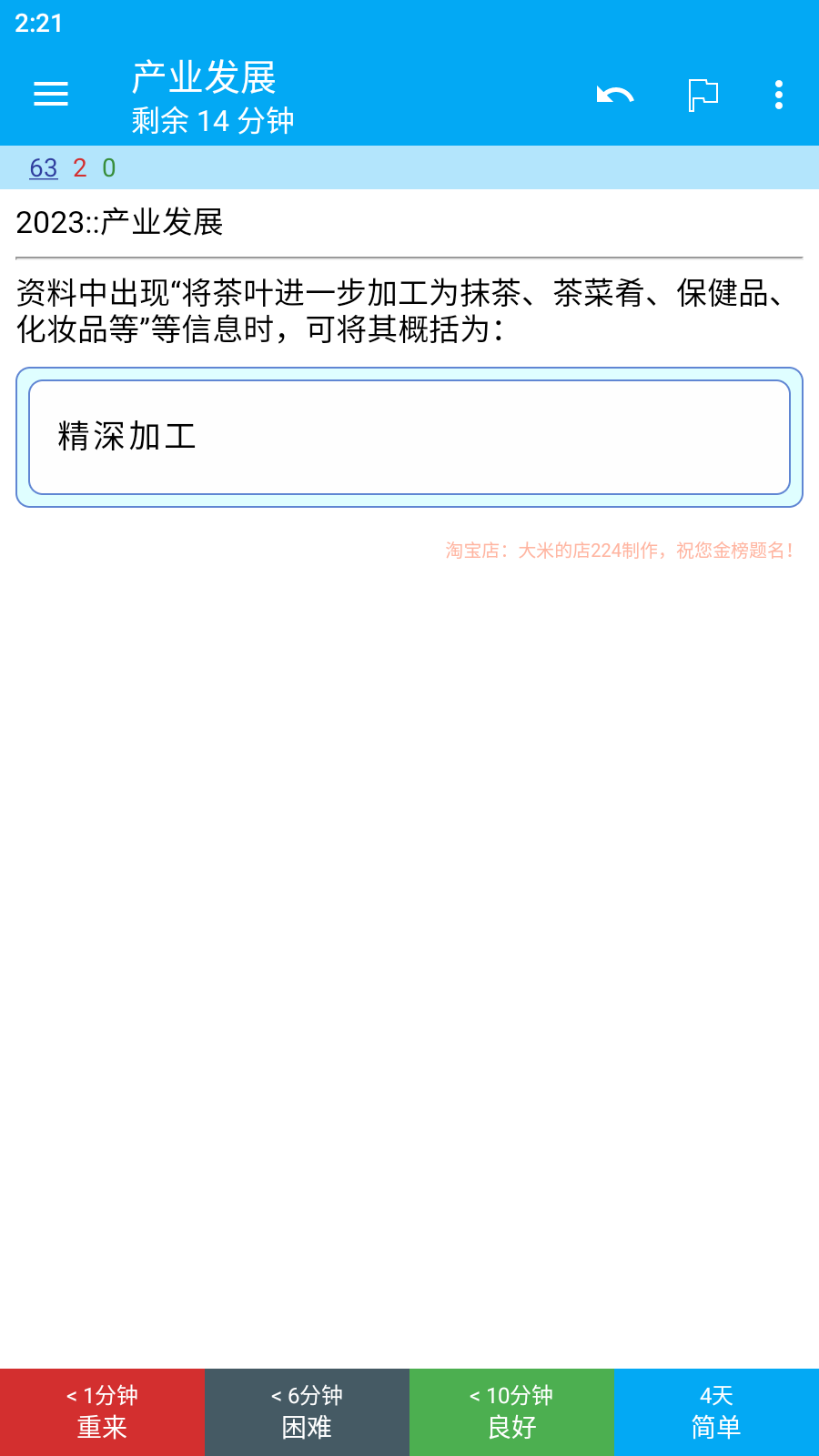Viewport: 819px width, 1456px height.
Task: Rate the card 简单 for 4 days
Action: click(716, 1412)
